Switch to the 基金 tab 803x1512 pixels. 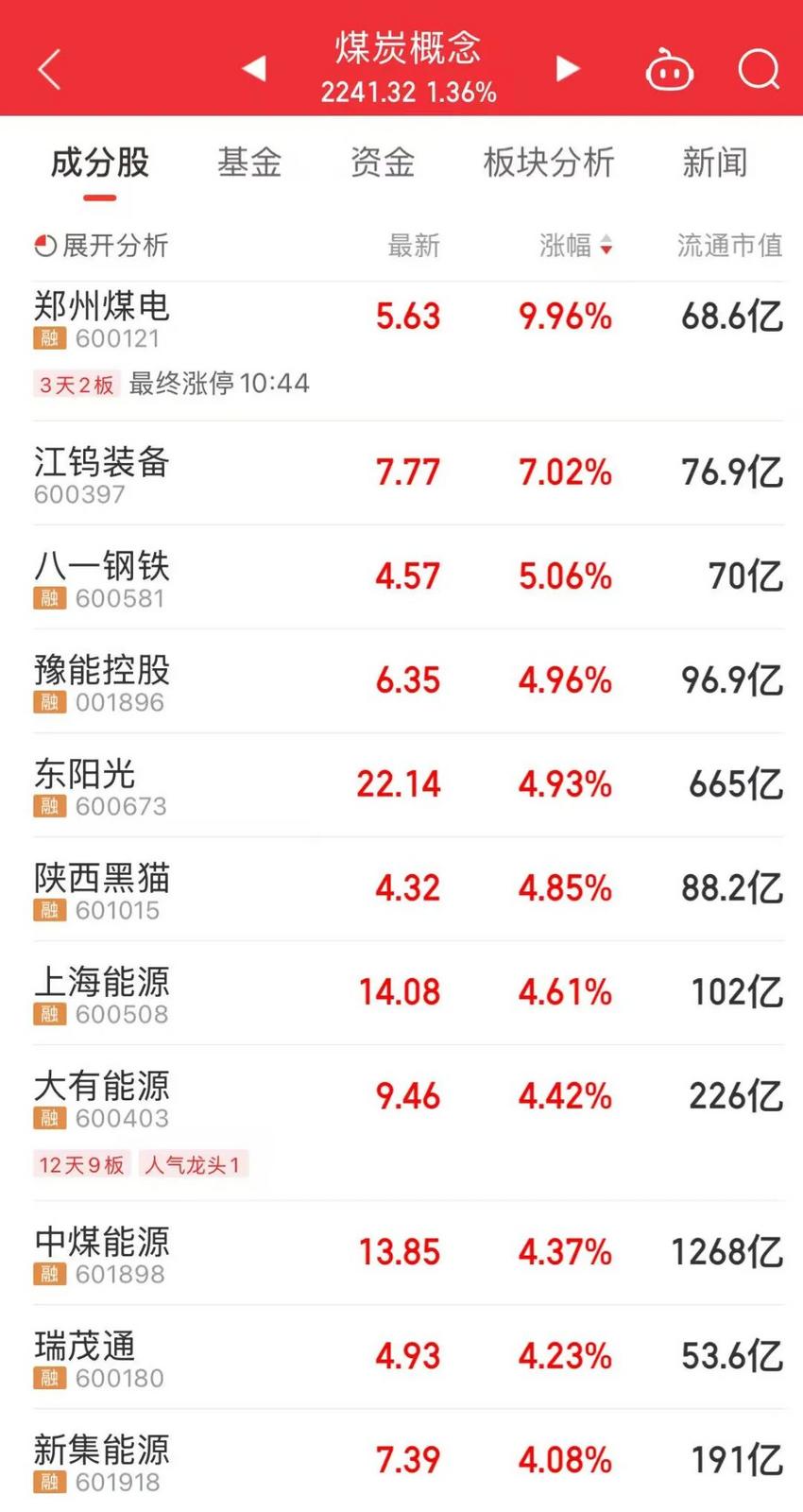(249, 163)
